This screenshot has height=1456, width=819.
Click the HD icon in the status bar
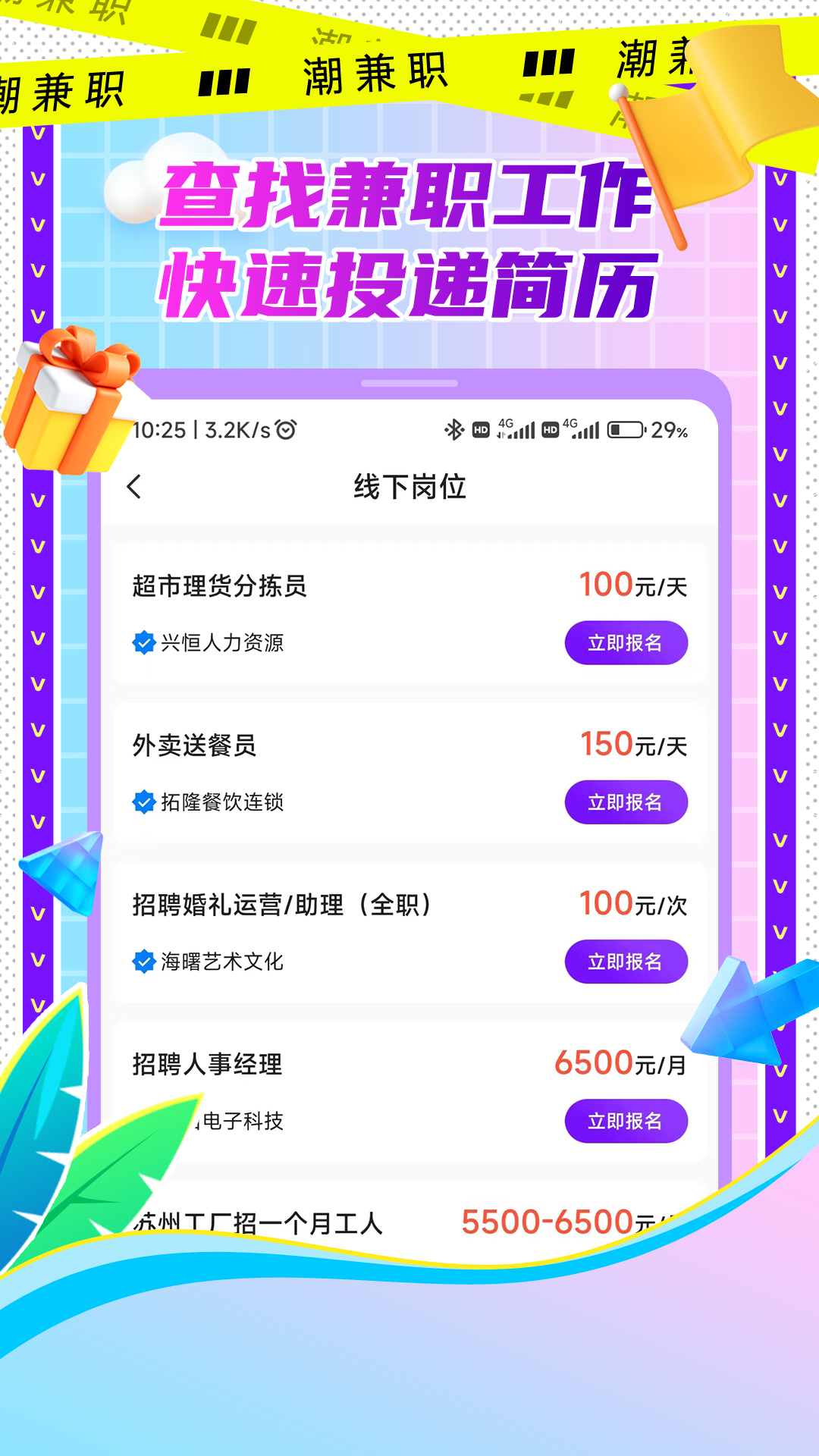tap(480, 430)
